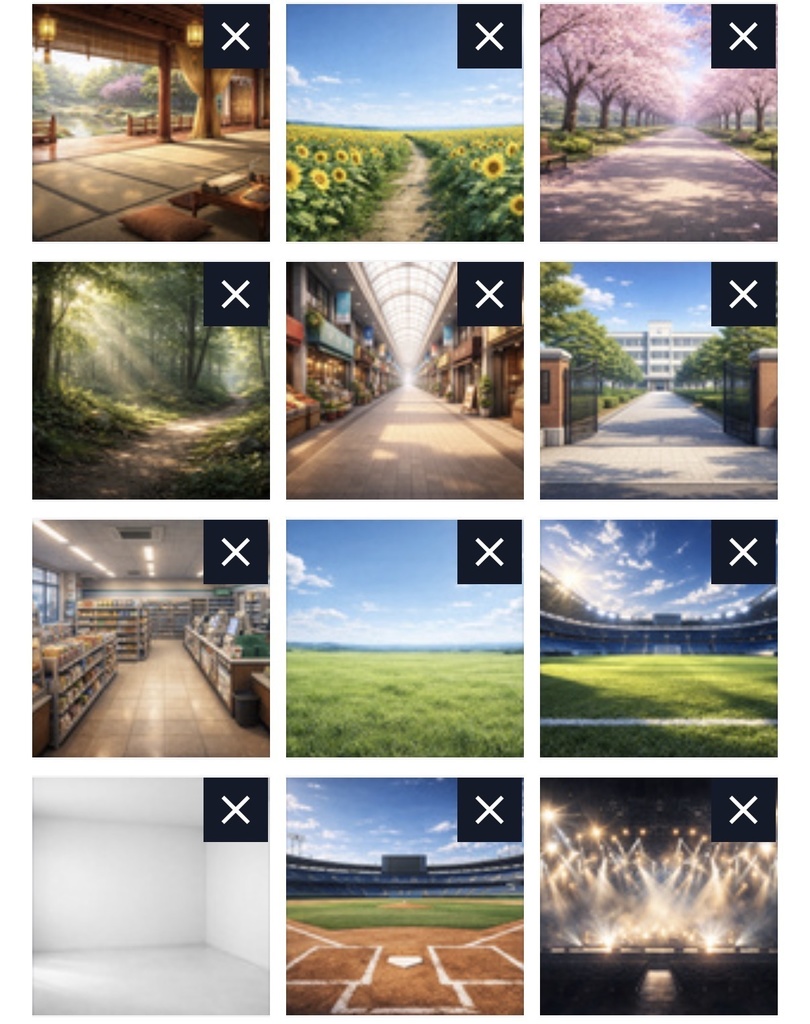810x1024 pixels.
Task: Remove the school gate image
Action: click(743, 294)
